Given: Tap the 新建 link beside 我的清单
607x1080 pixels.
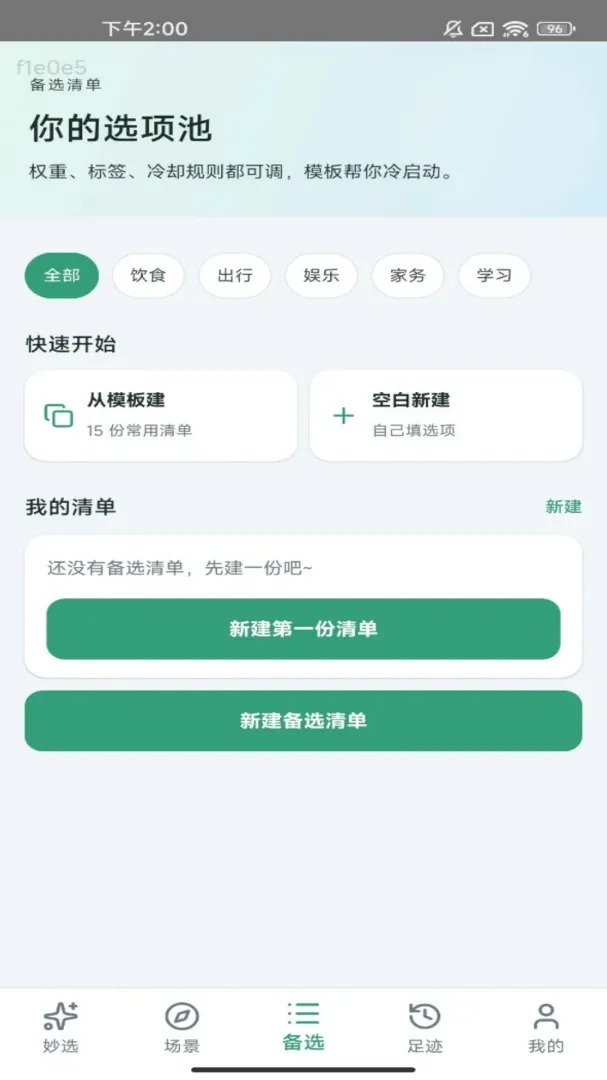Looking at the screenshot, I should tap(563, 507).
